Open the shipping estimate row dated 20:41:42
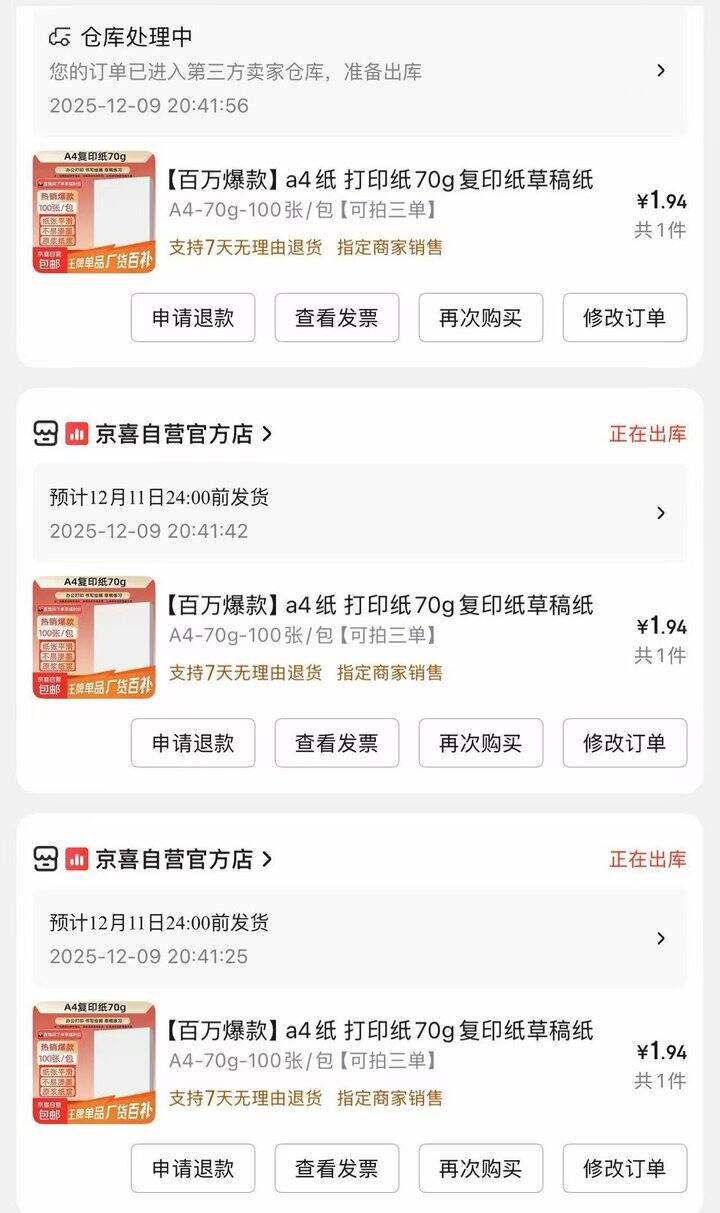Image resolution: width=720 pixels, height=1213 pixels. (x=360, y=513)
